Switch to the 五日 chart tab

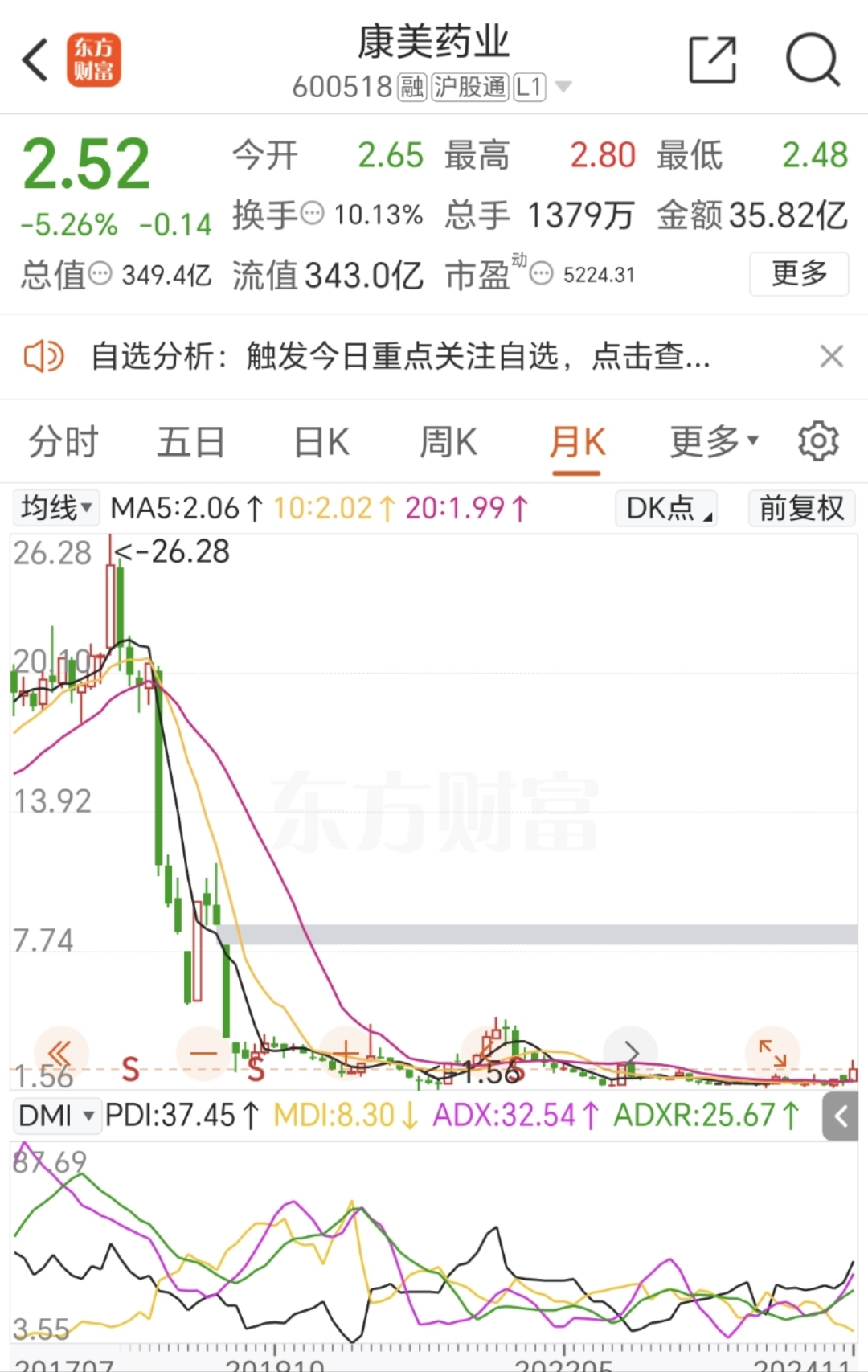pyautogui.click(x=190, y=442)
